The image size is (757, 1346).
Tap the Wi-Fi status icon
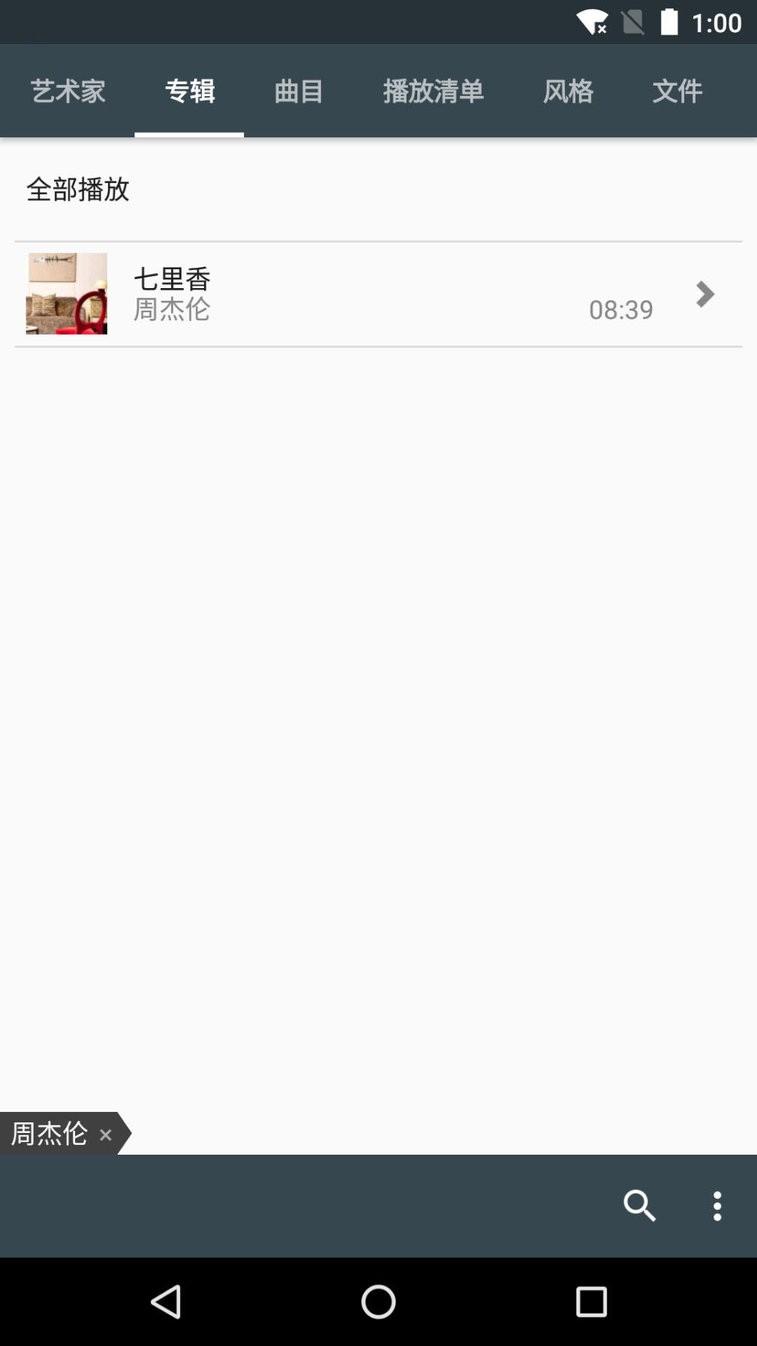coord(592,20)
